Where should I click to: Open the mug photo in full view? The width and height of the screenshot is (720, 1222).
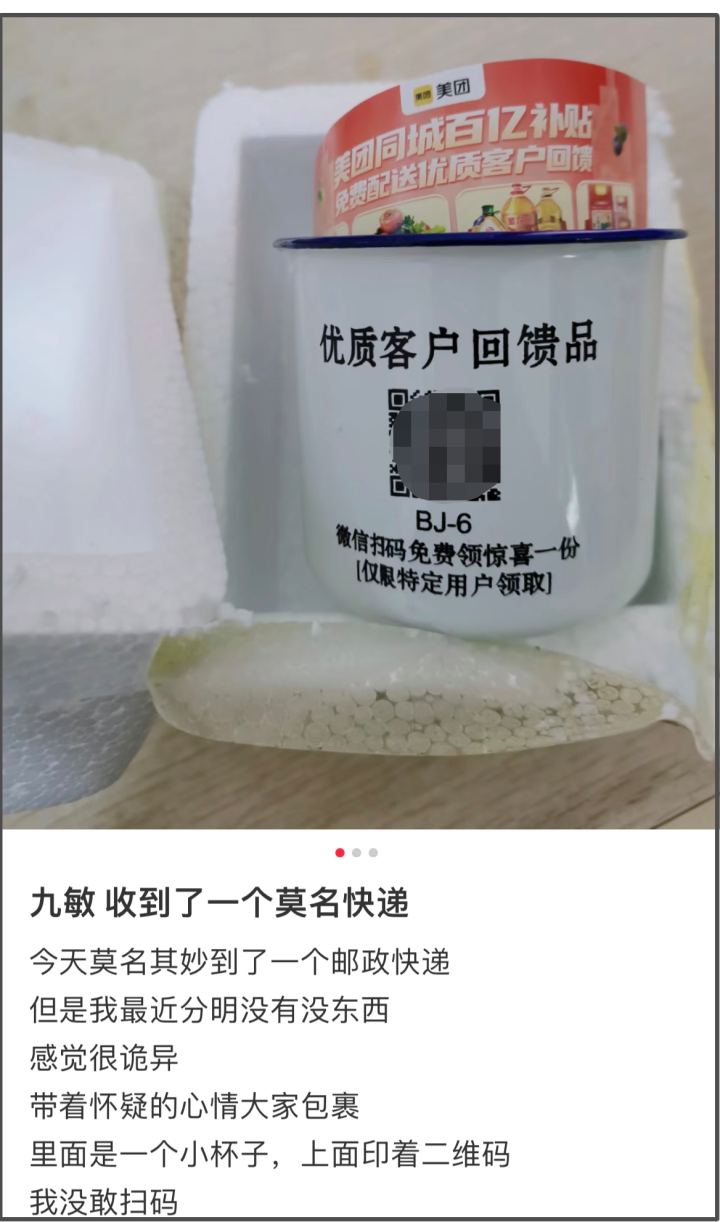[360, 420]
